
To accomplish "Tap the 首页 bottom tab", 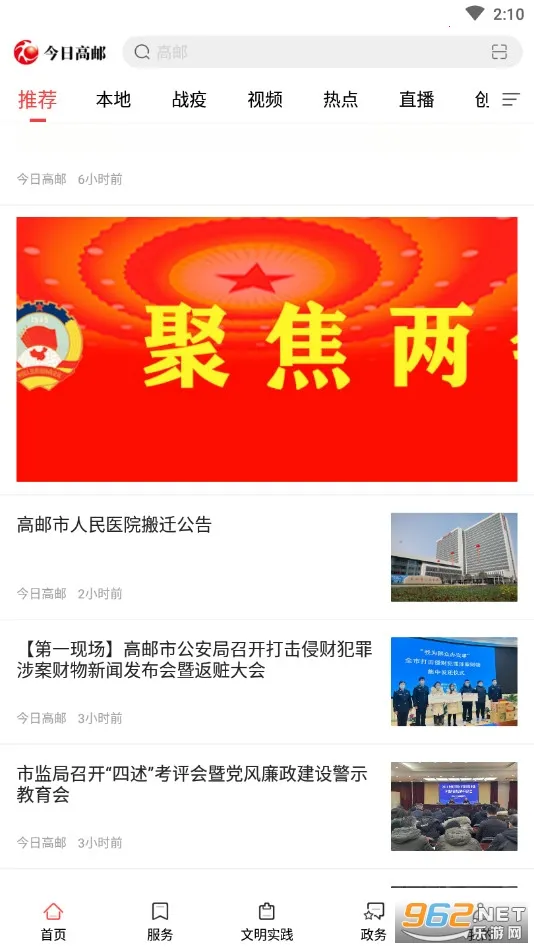I will click(x=53, y=922).
